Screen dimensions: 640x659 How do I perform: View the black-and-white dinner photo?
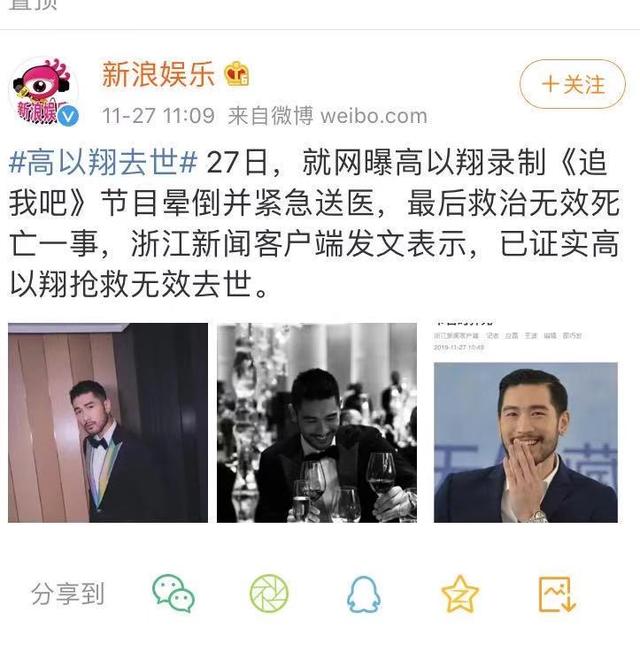coord(317,422)
